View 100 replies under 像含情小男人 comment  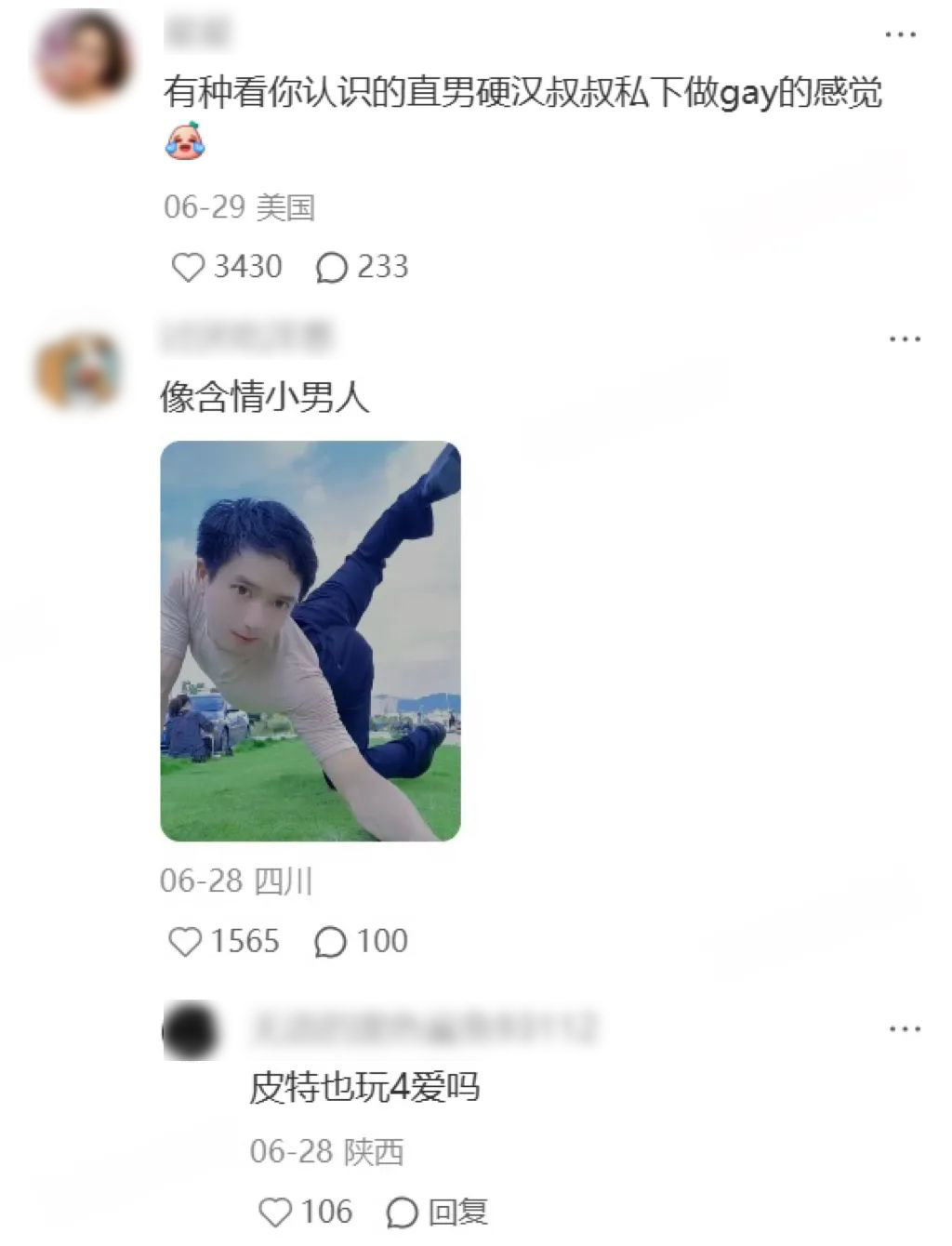[x=330, y=942]
